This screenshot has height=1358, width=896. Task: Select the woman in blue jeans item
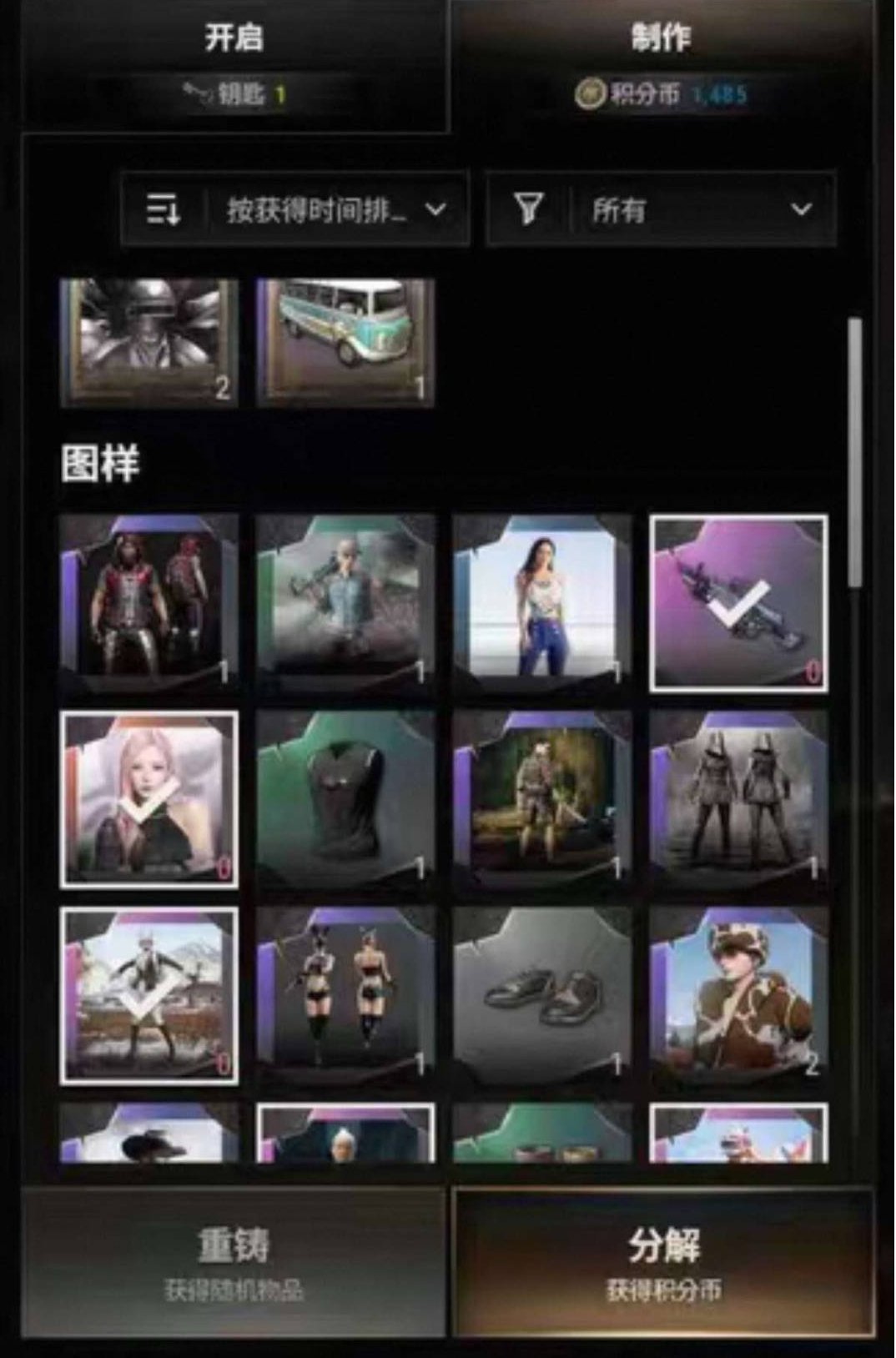542,602
